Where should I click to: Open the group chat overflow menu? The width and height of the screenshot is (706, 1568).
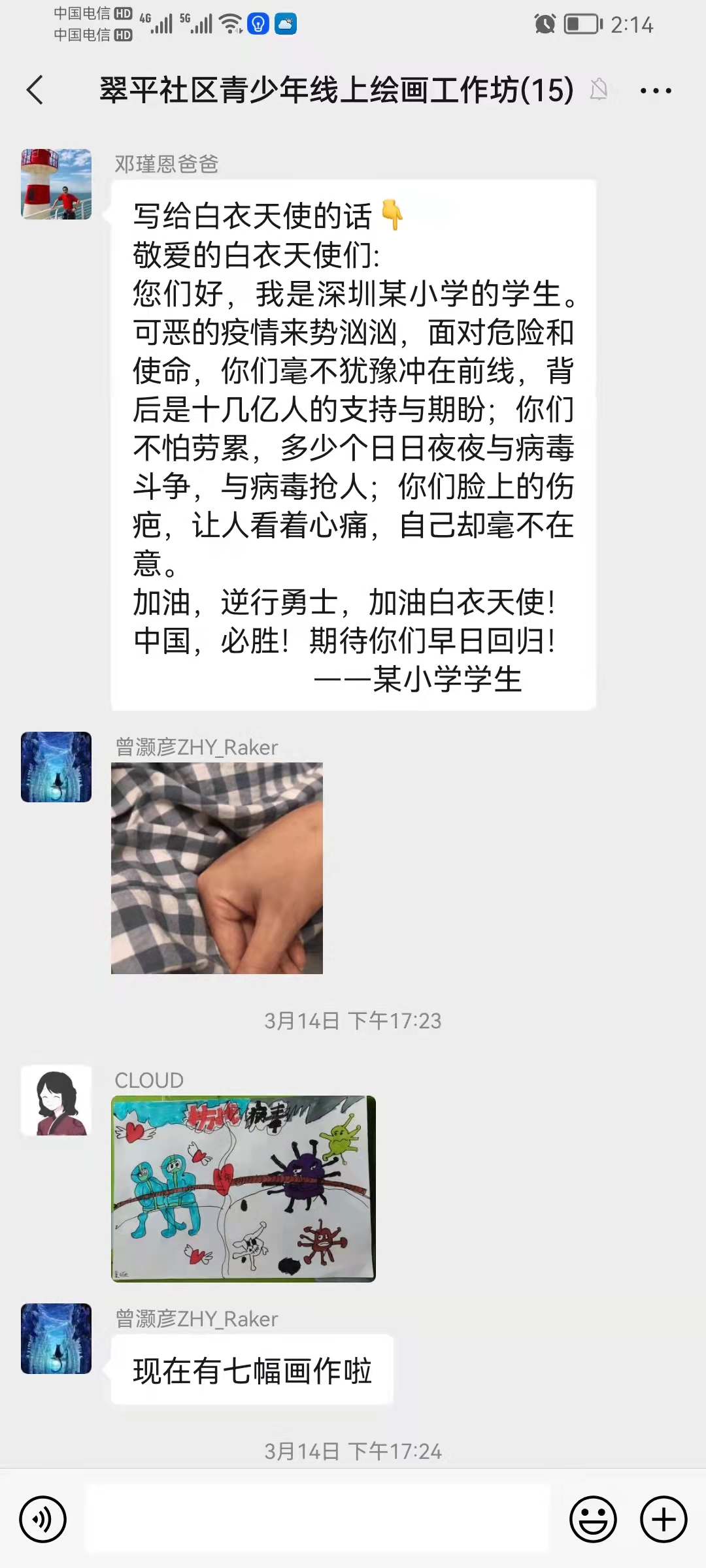point(655,91)
